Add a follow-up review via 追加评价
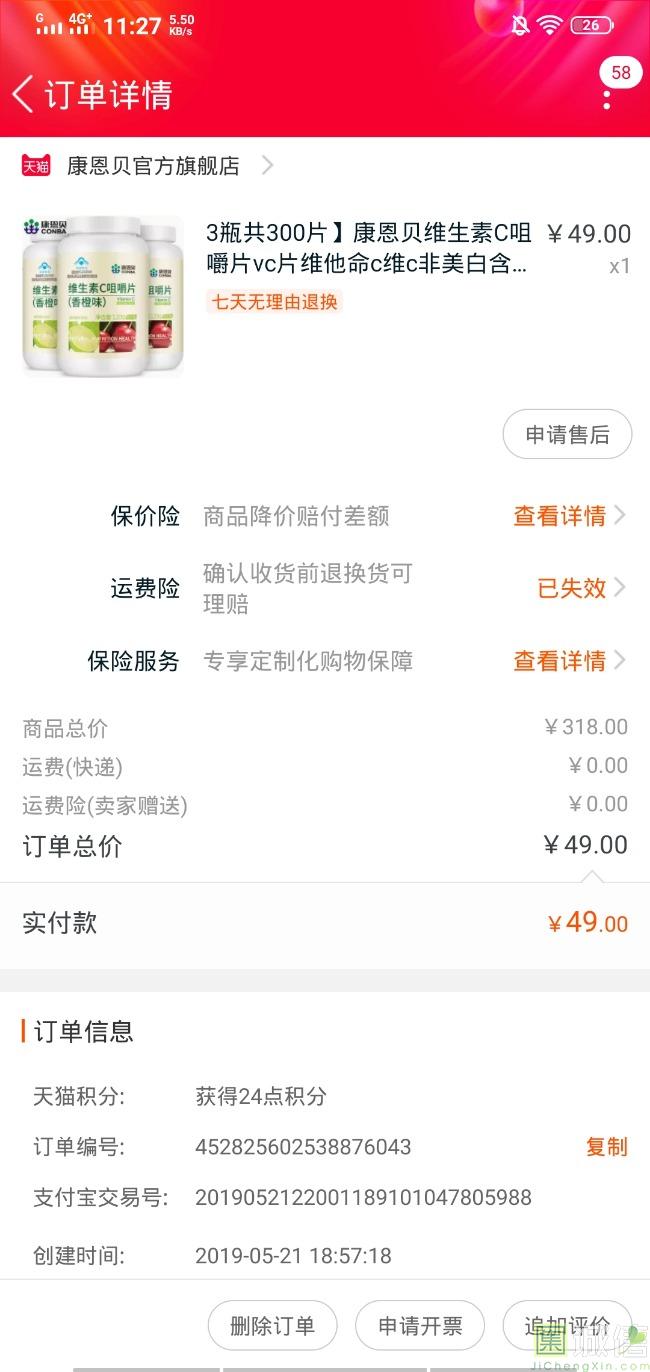 pos(567,1326)
